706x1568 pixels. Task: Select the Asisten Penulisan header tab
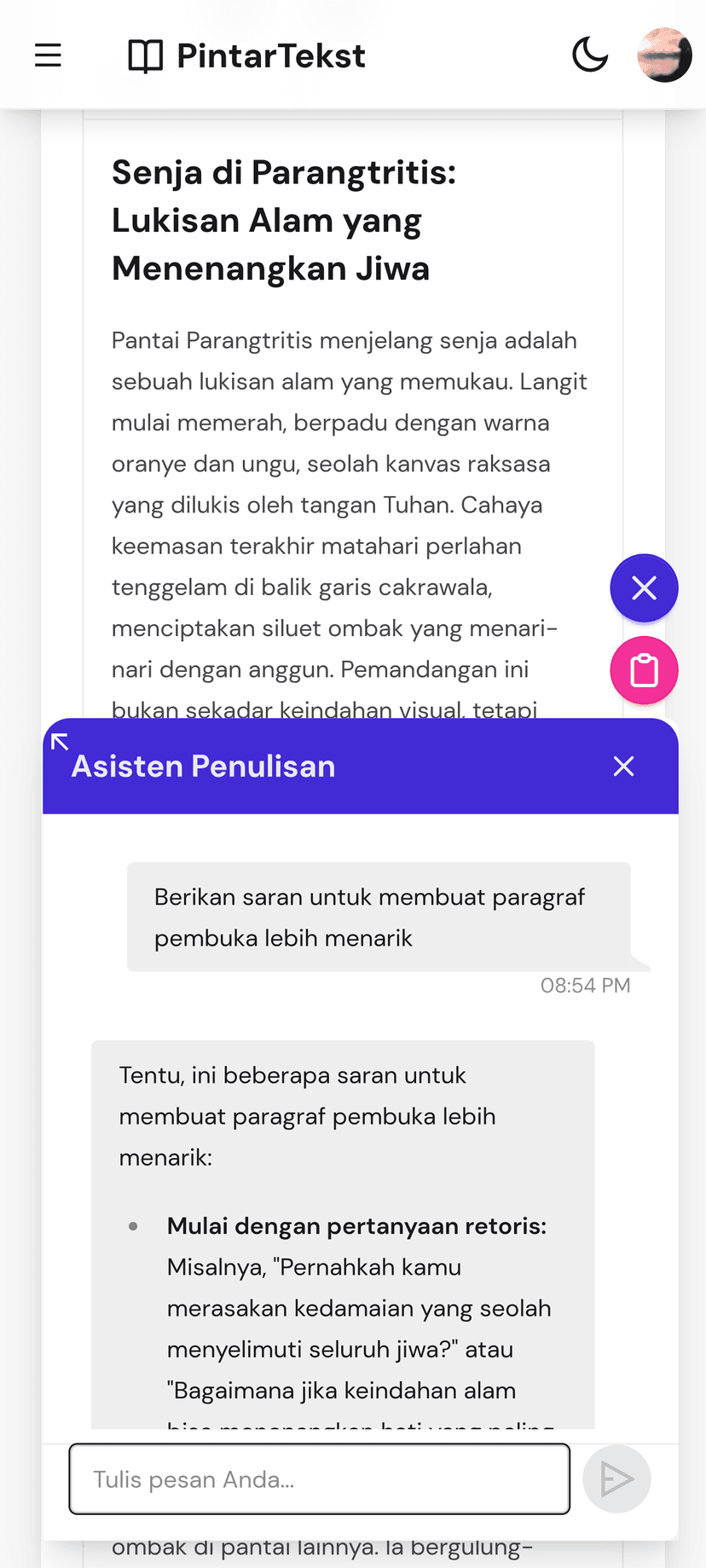click(x=203, y=766)
